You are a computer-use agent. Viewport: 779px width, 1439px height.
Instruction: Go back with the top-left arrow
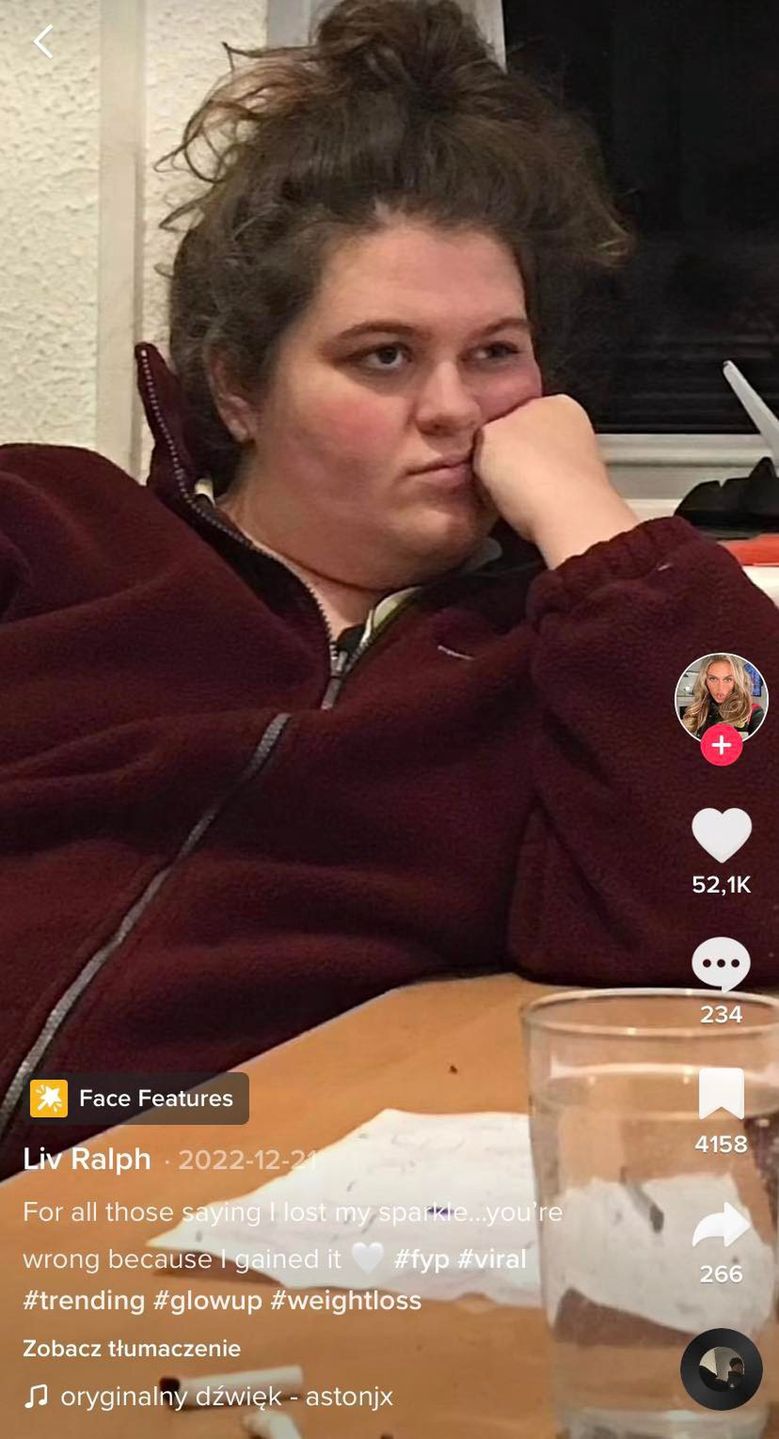pyautogui.click(x=43, y=41)
